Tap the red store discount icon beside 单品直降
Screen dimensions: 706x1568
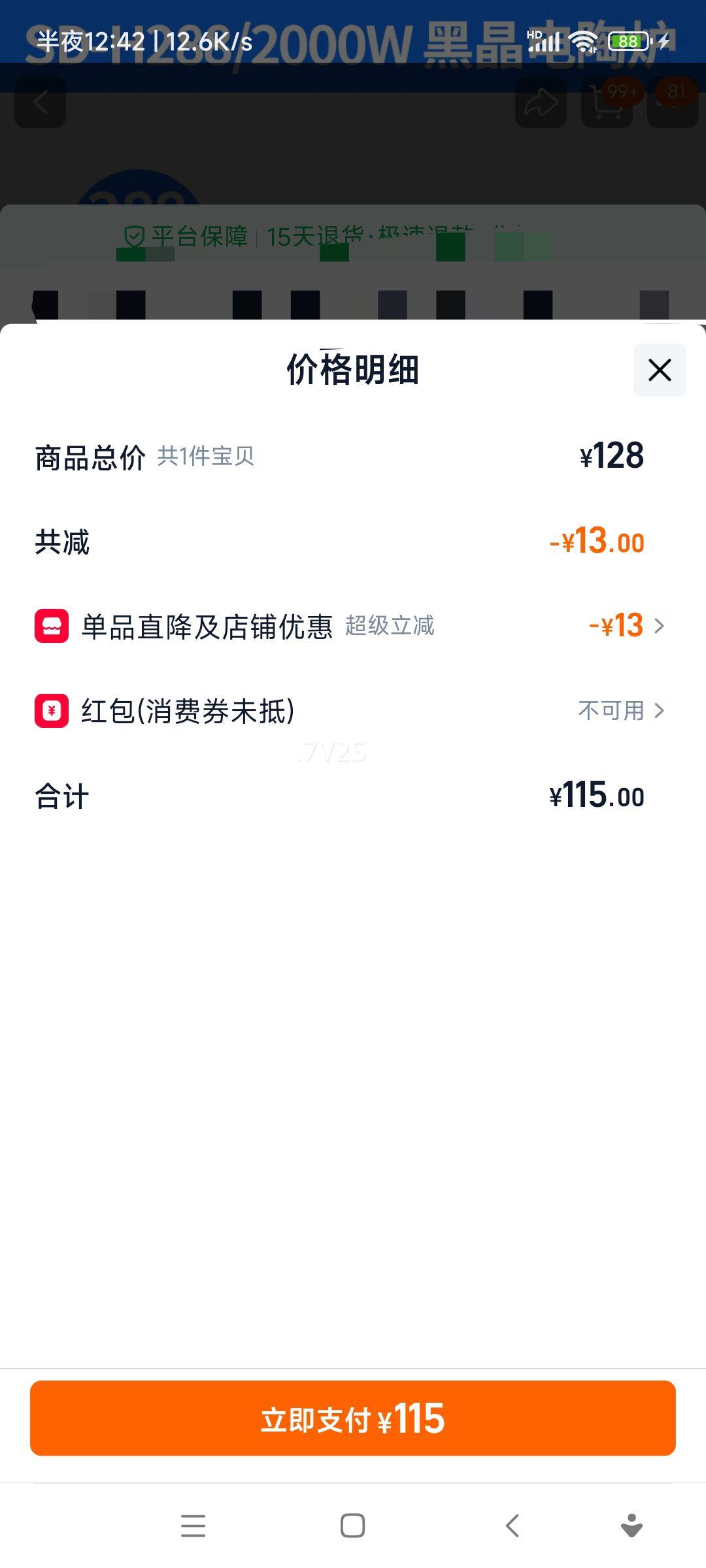coord(51,627)
